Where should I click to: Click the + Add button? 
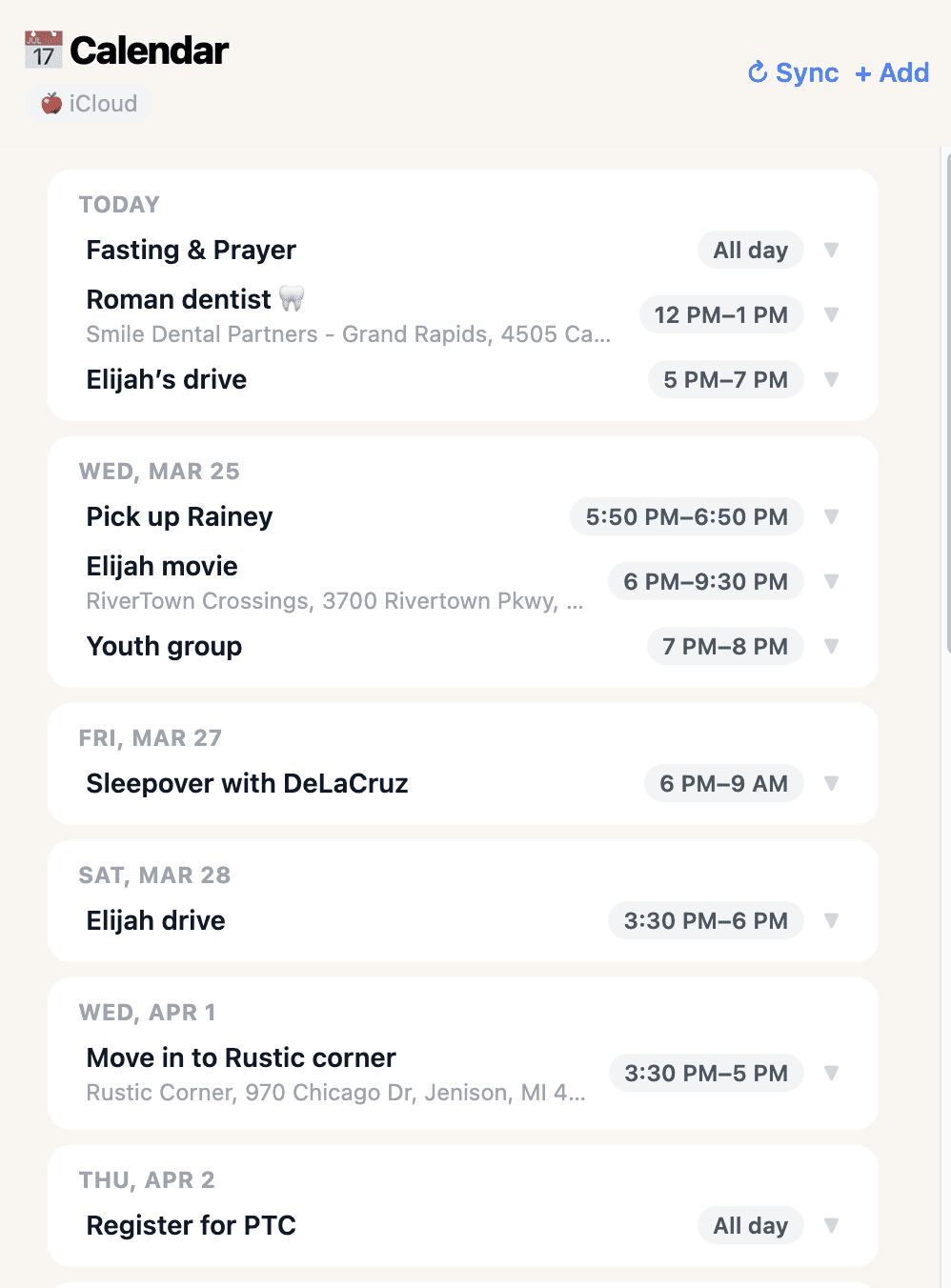pos(892,72)
